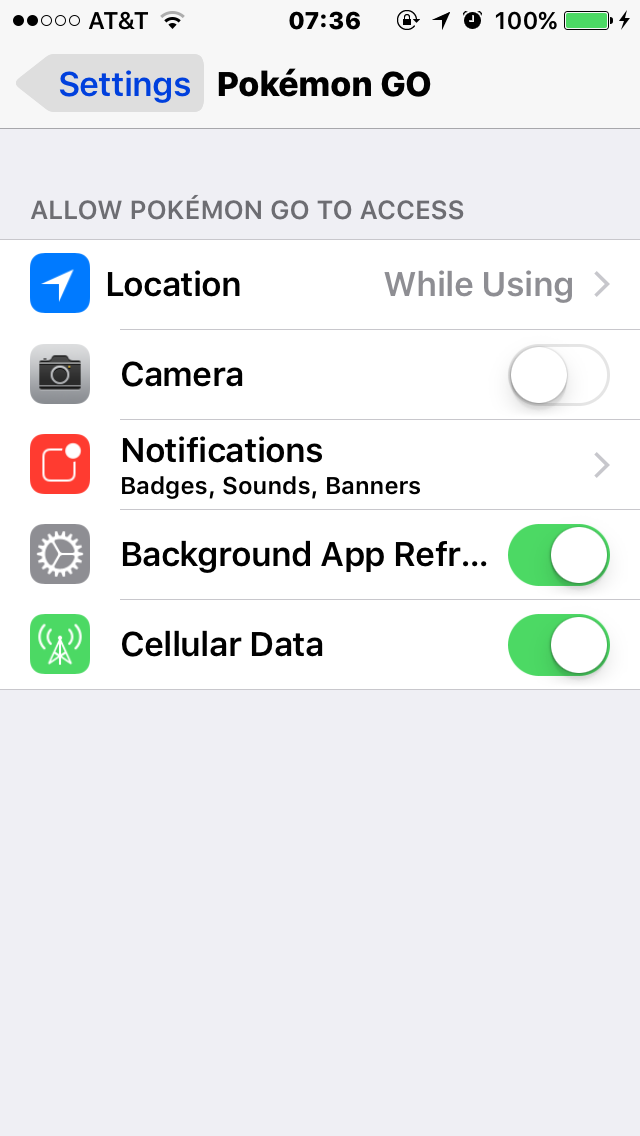640x1136 pixels.
Task: Disable Cellular Data switch
Action: [x=559, y=645]
